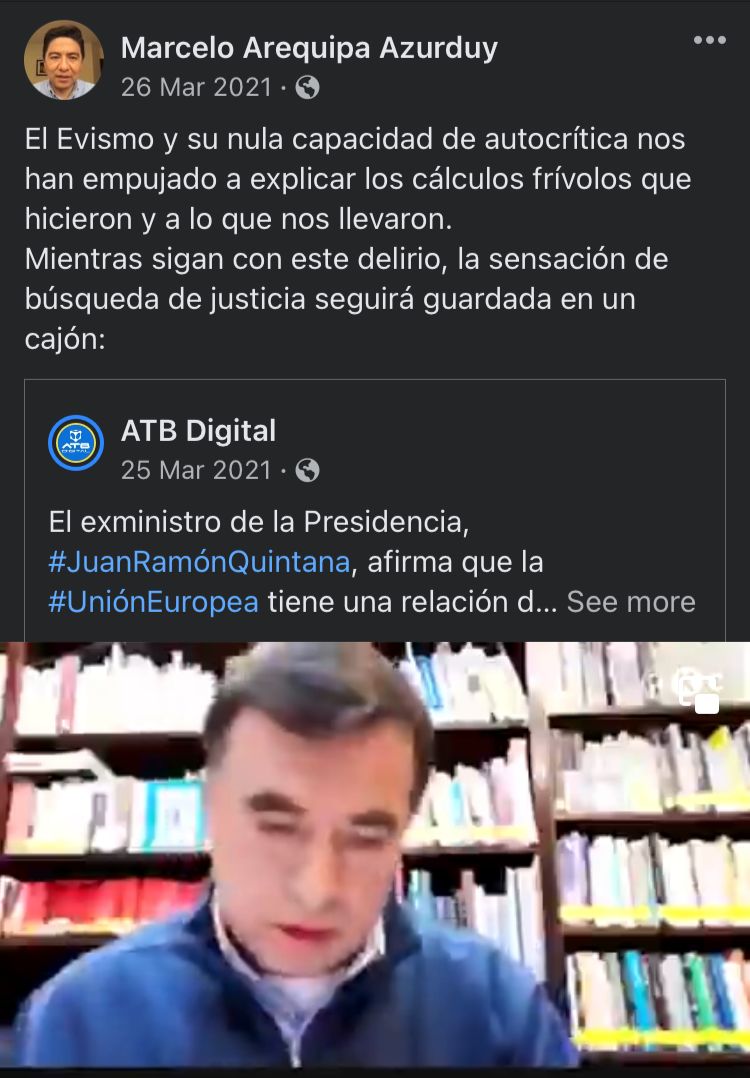Open the ATB Digital page
This screenshot has height=1078, width=750.
pos(198,431)
